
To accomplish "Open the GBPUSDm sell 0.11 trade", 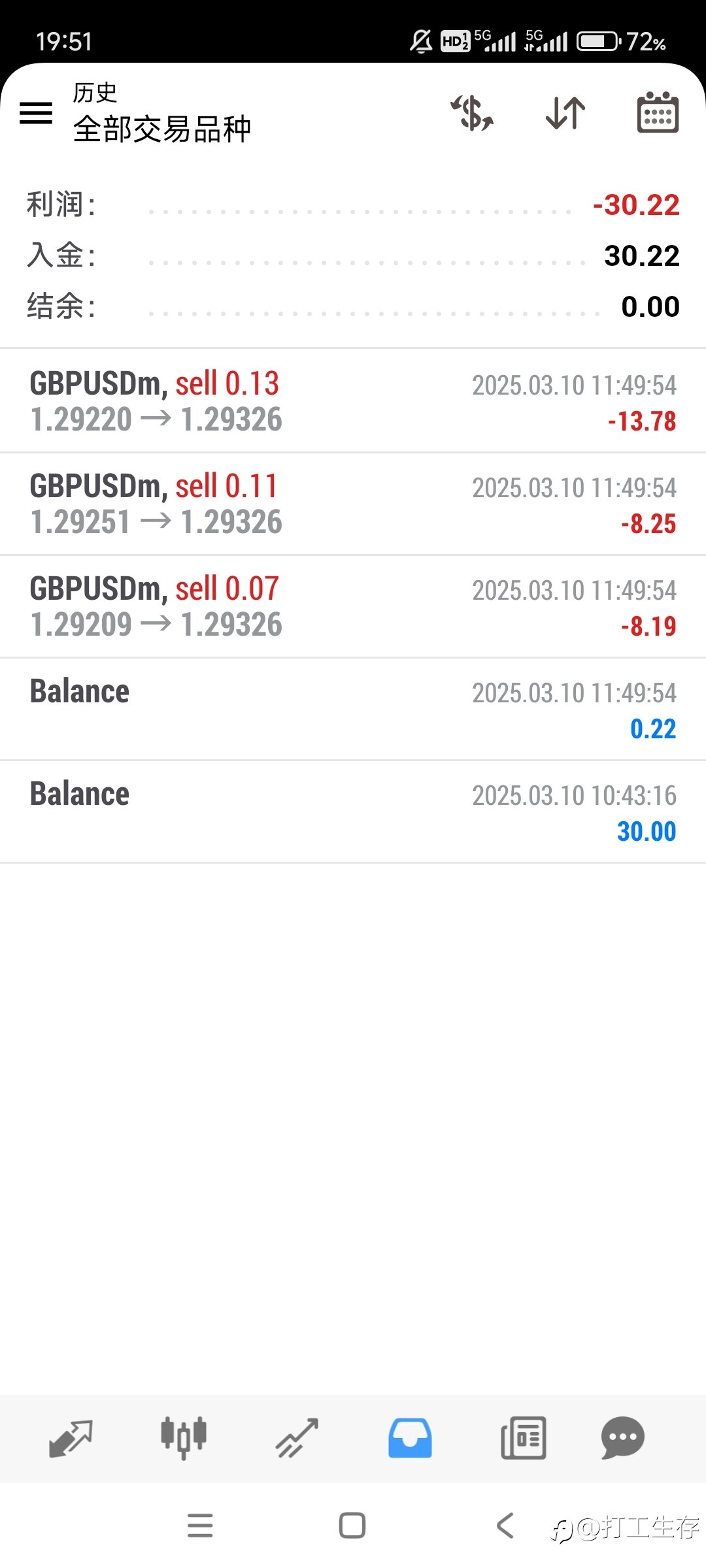I will point(353,504).
